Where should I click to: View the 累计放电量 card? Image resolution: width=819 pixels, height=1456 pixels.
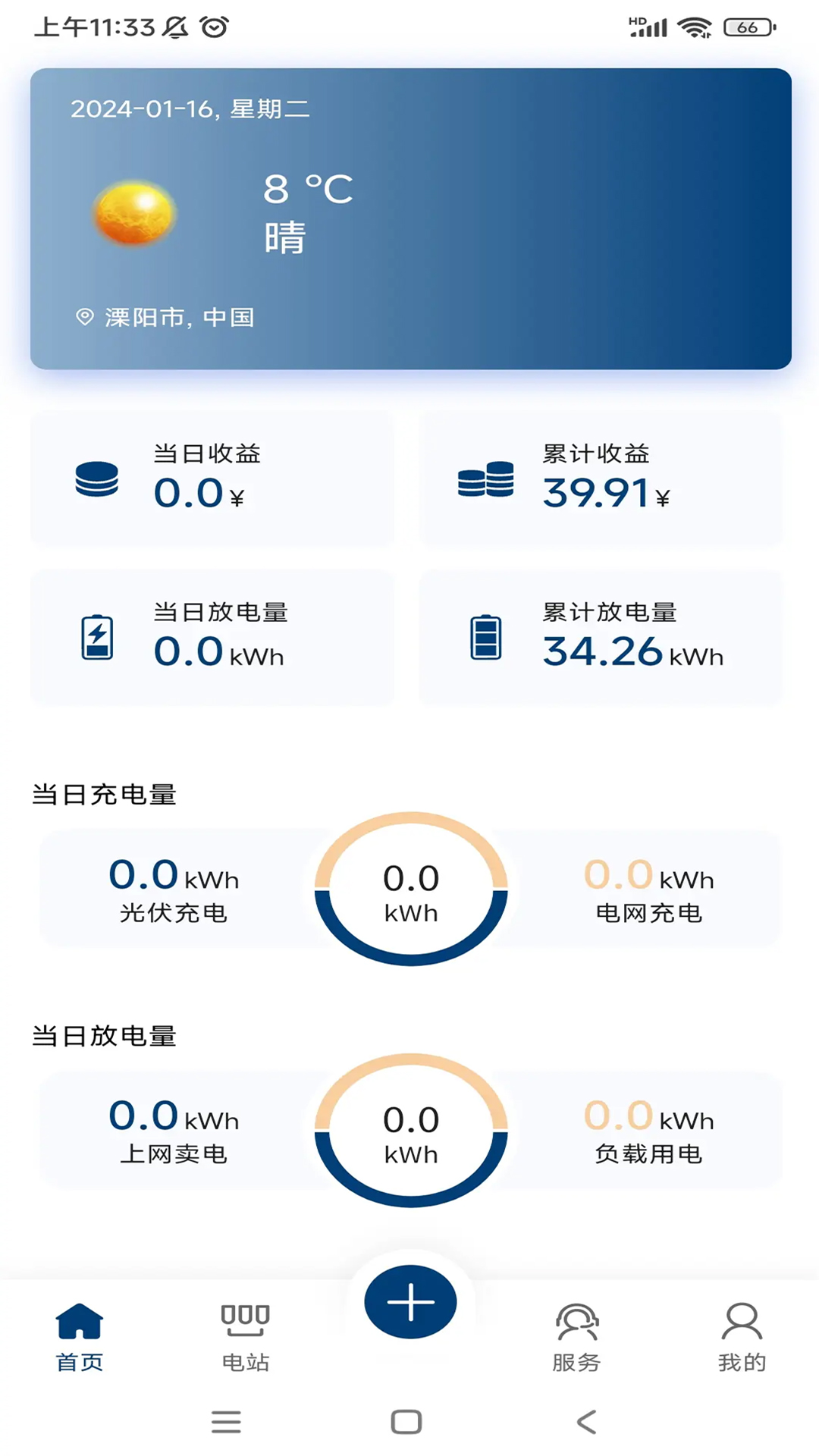click(601, 638)
